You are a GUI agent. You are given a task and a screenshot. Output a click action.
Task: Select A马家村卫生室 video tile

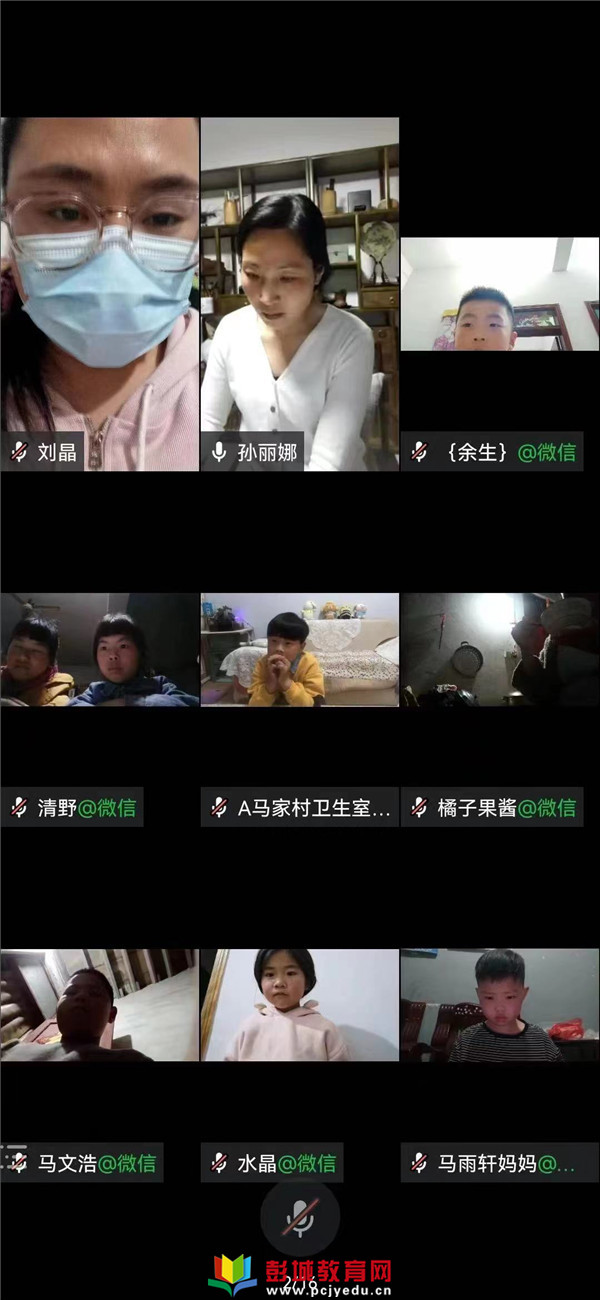point(299,650)
